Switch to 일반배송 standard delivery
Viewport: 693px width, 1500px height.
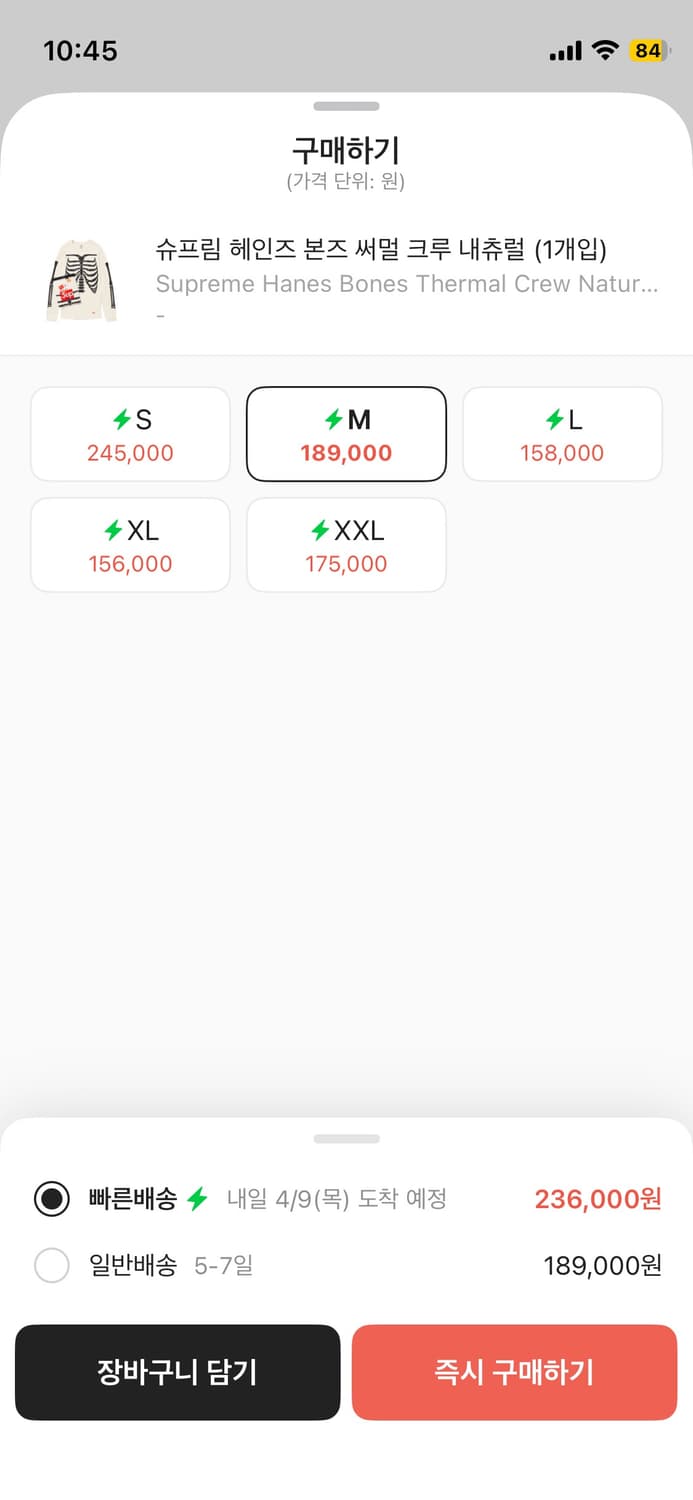coord(52,1266)
